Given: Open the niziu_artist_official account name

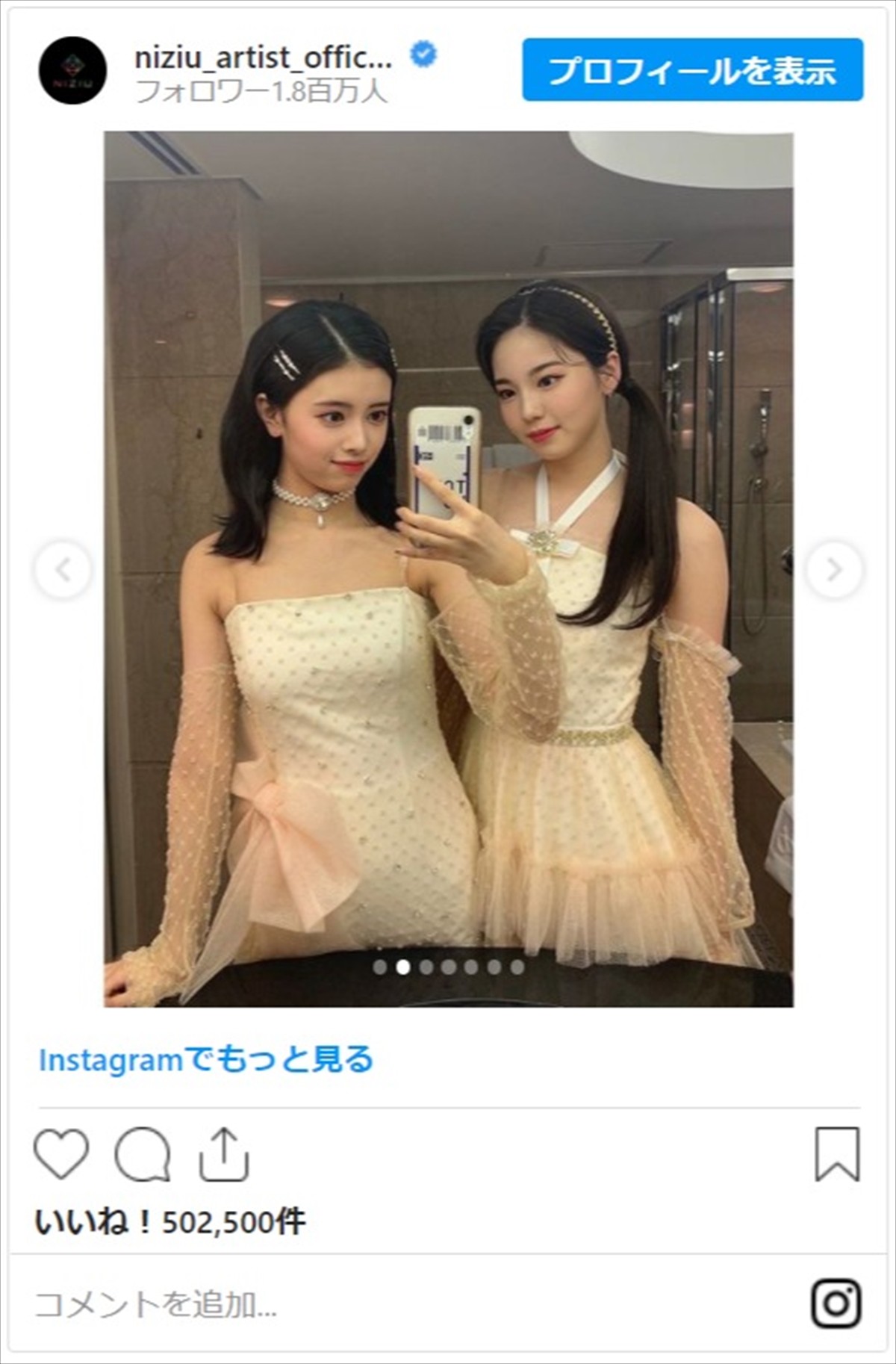Looking at the screenshot, I should point(263,57).
